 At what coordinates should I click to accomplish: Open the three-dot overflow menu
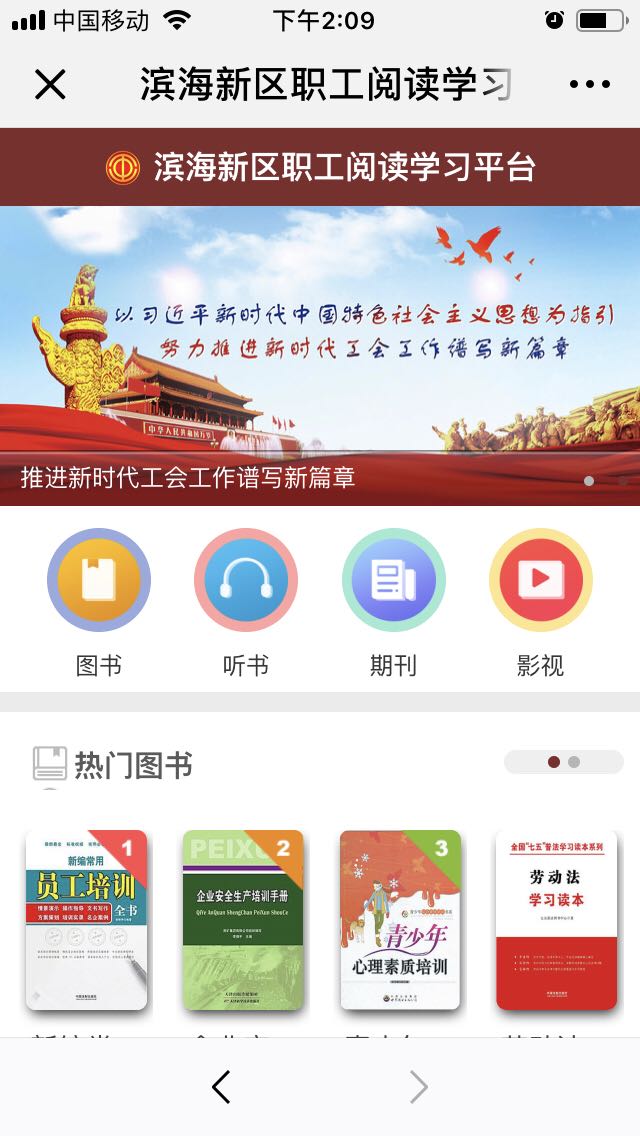pos(589,85)
